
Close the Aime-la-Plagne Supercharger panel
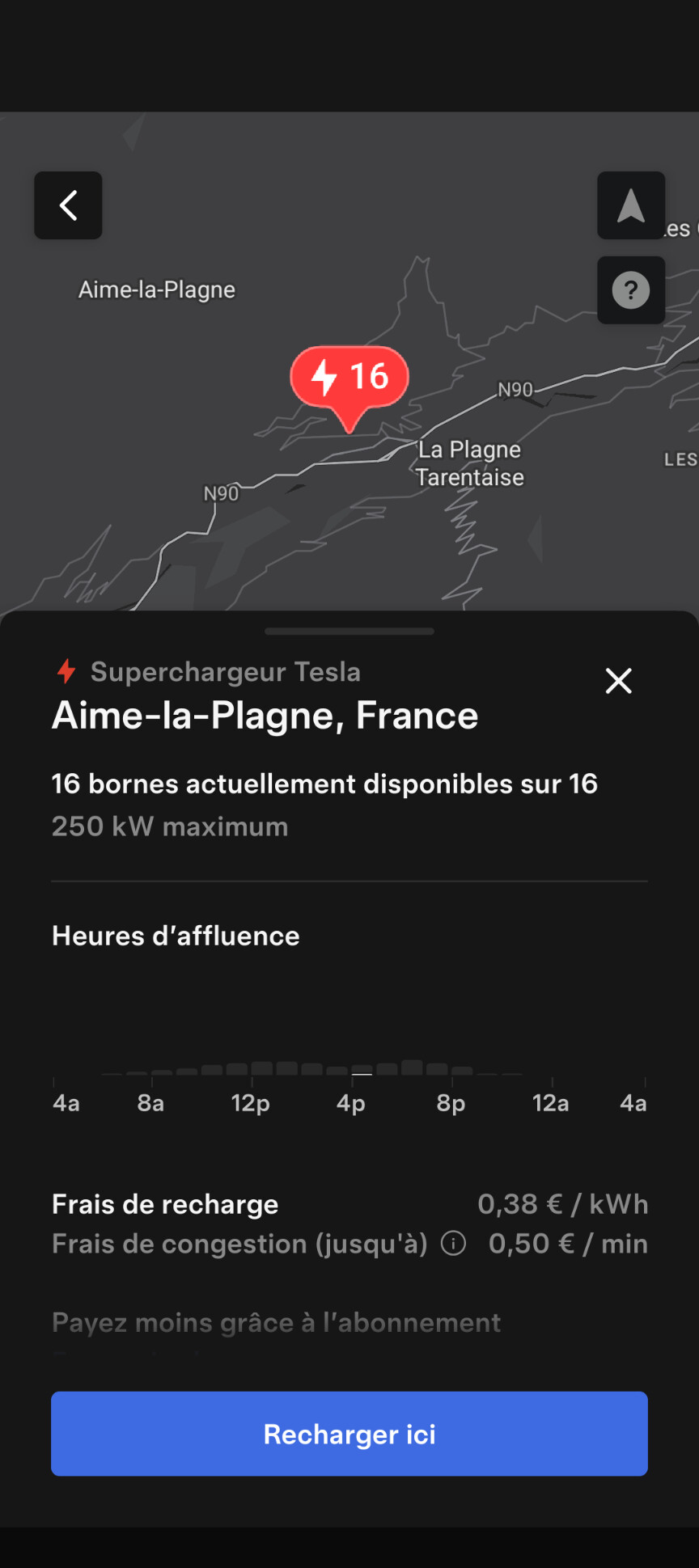(x=619, y=681)
